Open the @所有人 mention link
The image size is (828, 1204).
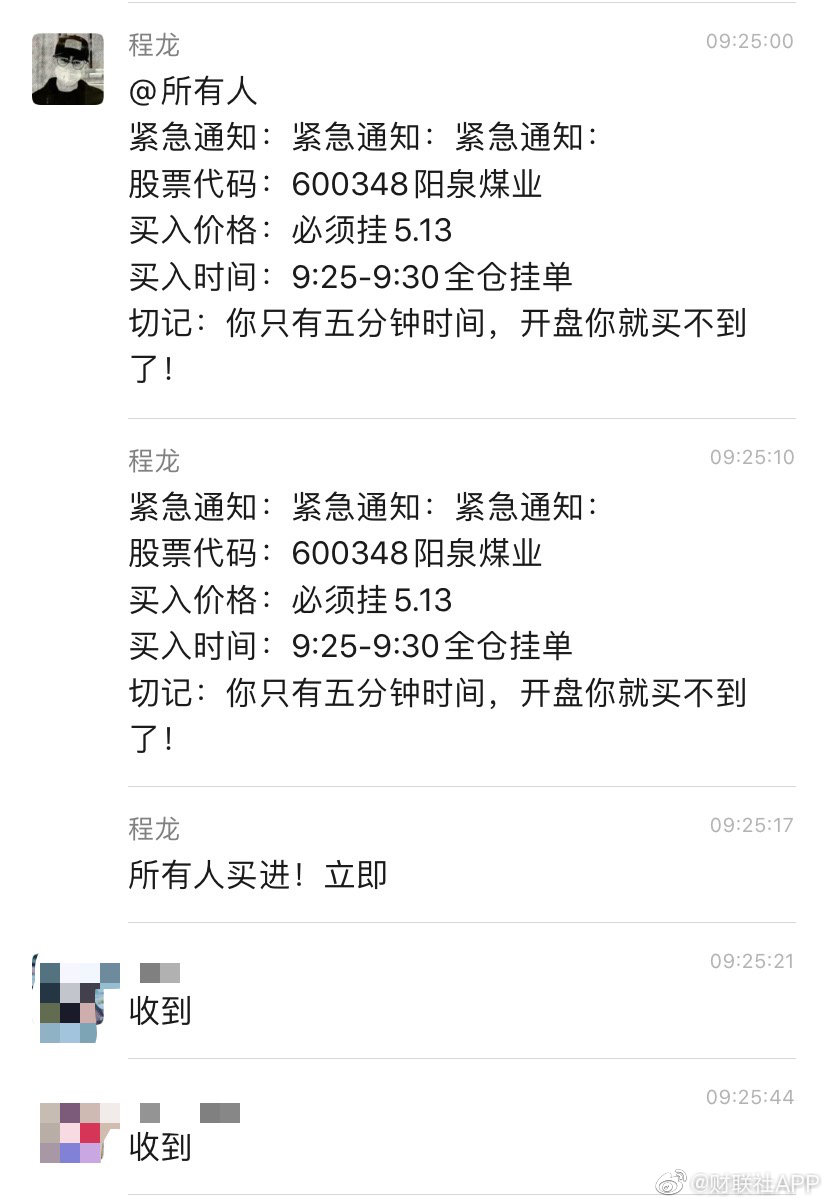pyautogui.click(x=190, y=90)
